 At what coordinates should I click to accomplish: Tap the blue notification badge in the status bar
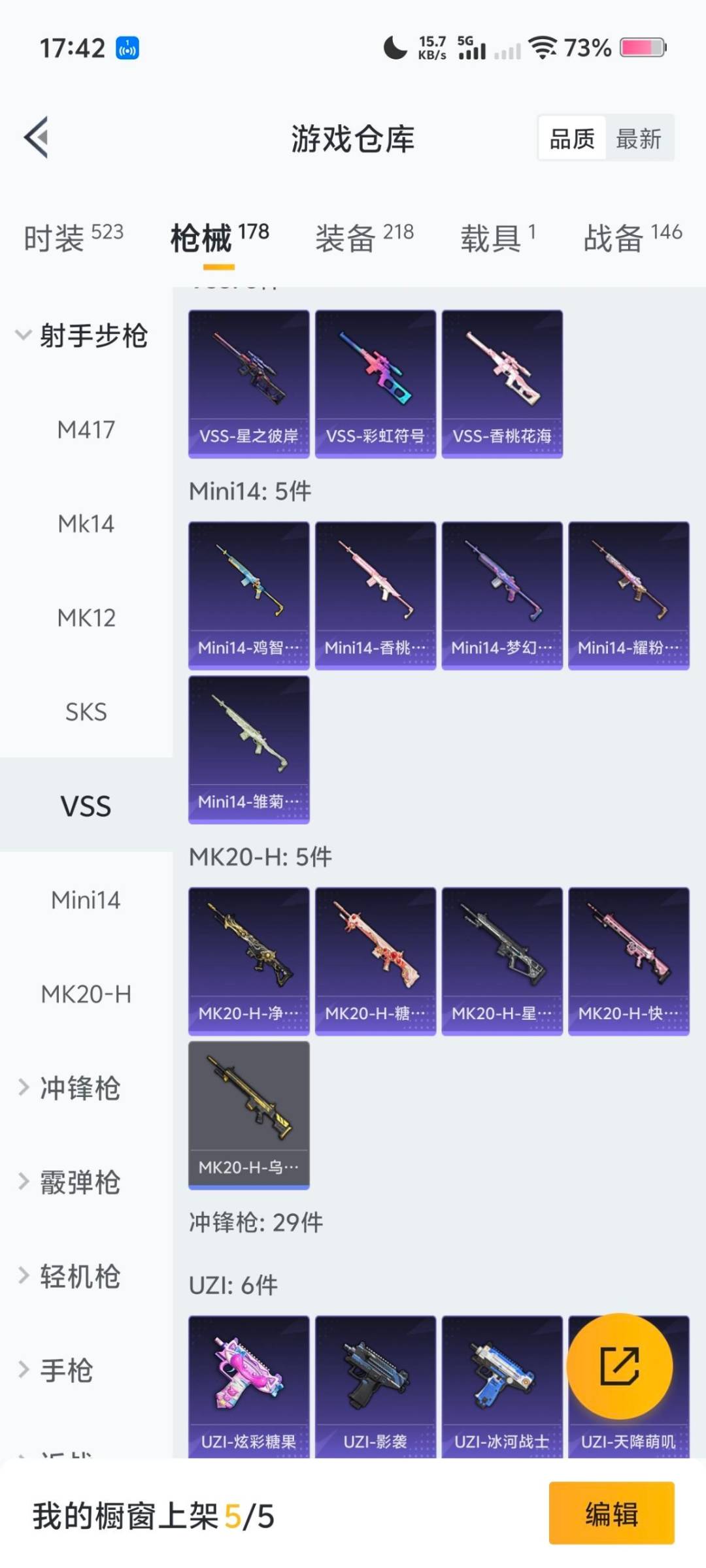[126, 48]
